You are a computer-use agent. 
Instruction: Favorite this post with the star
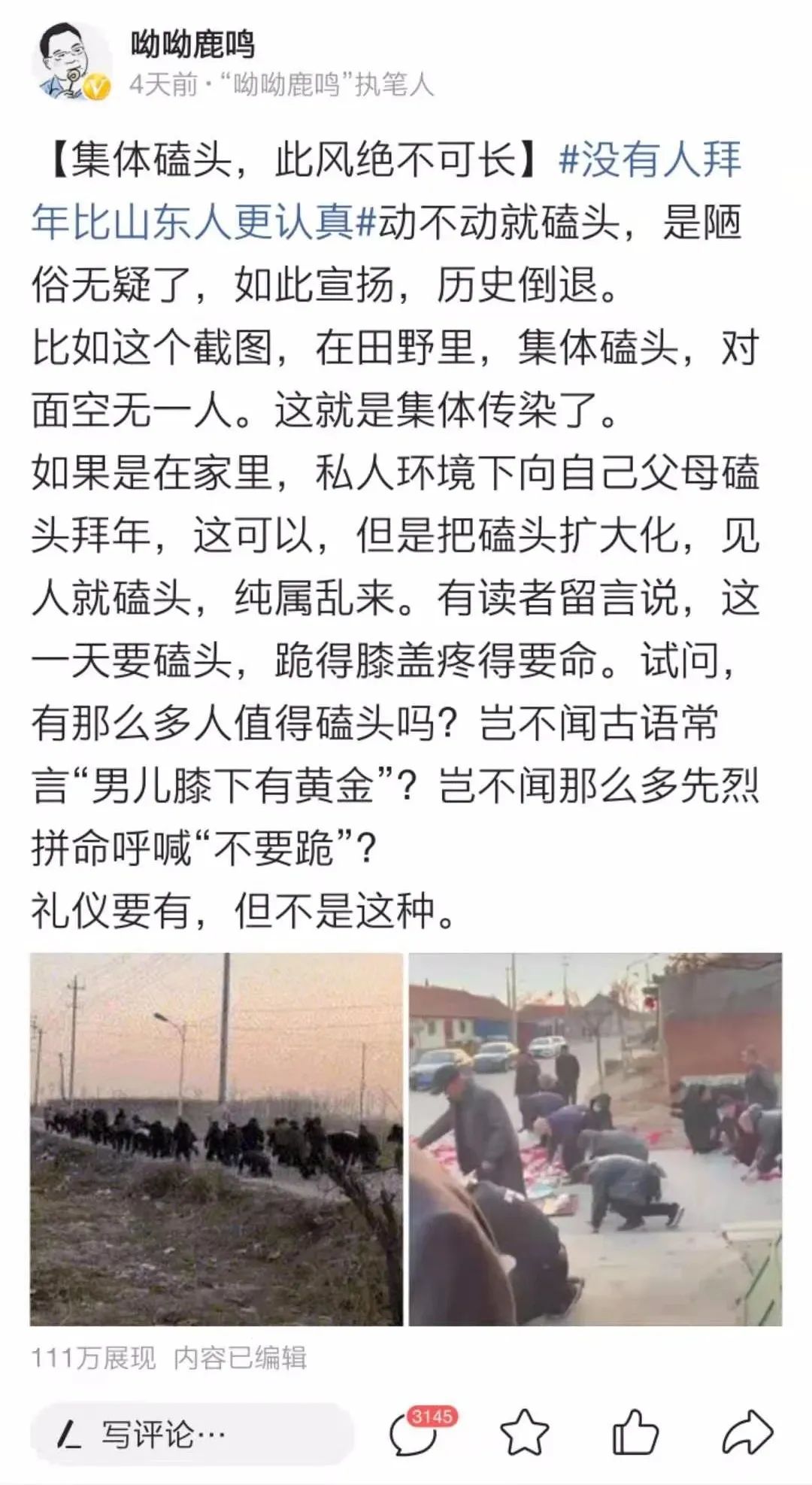pos(524,1432)
